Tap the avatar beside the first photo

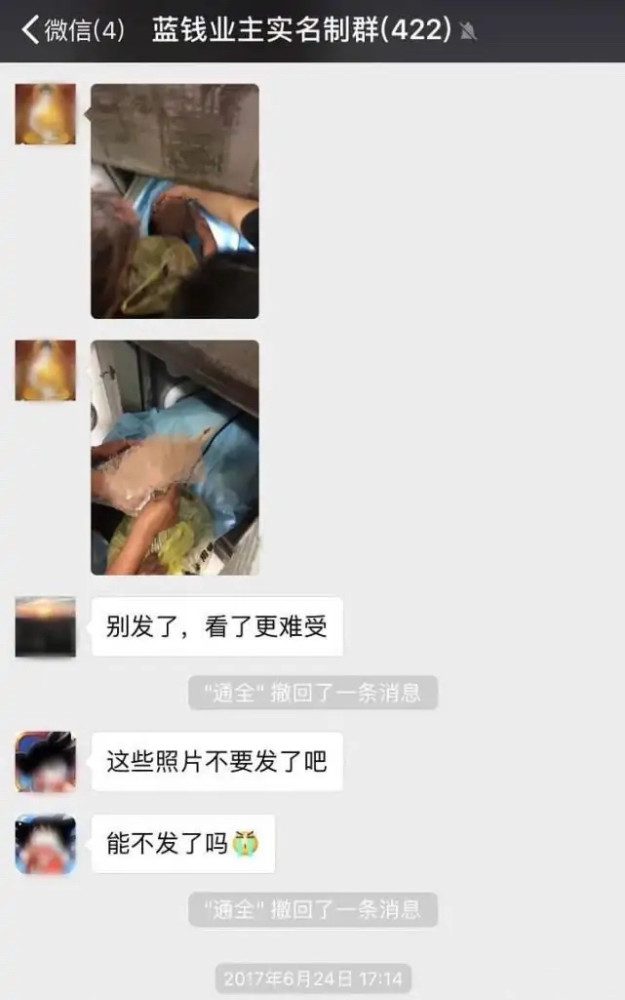[x=45, y=114]
